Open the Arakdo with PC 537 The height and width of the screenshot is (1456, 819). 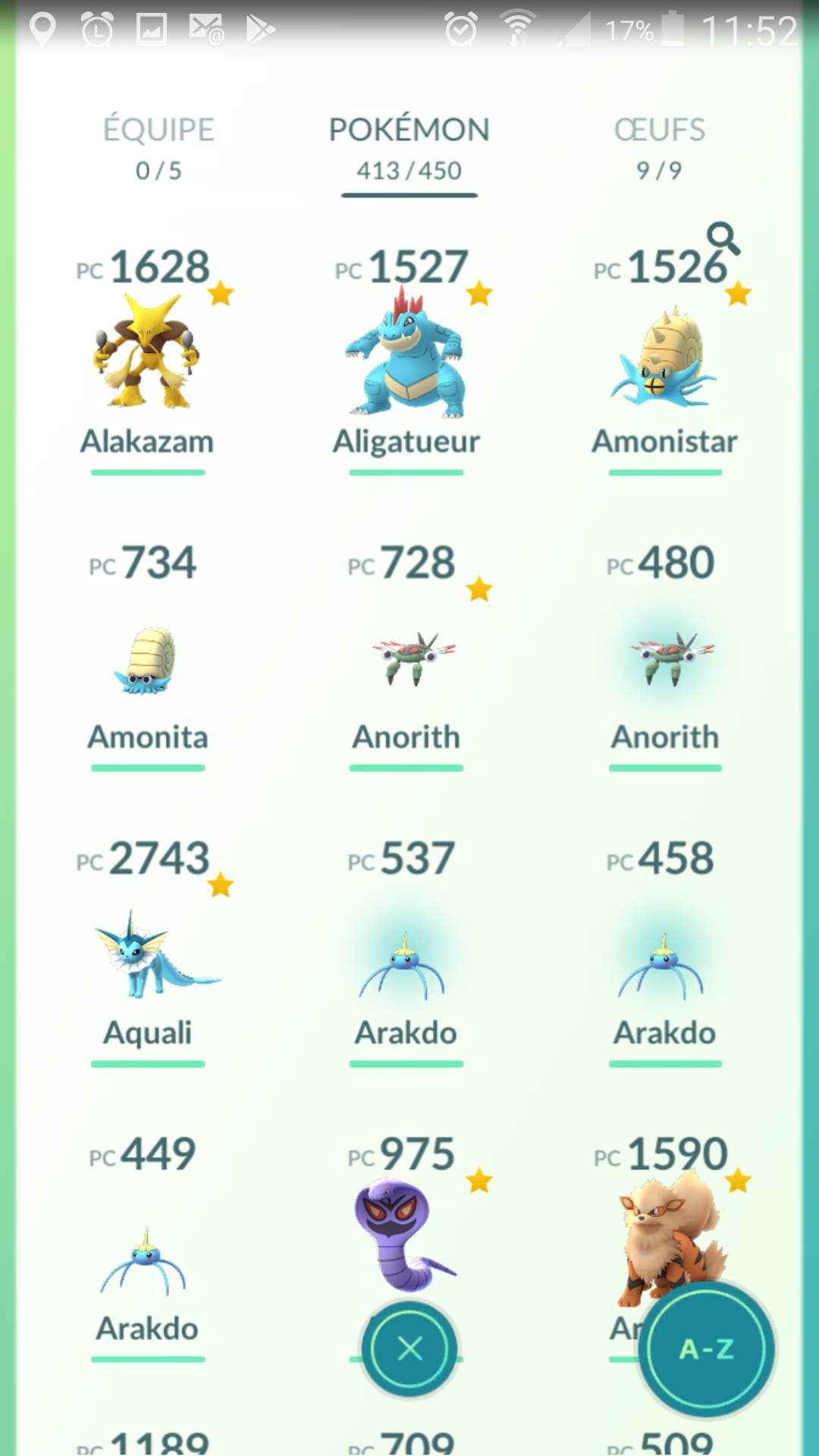pyautogui.click(x=406, y=963)
